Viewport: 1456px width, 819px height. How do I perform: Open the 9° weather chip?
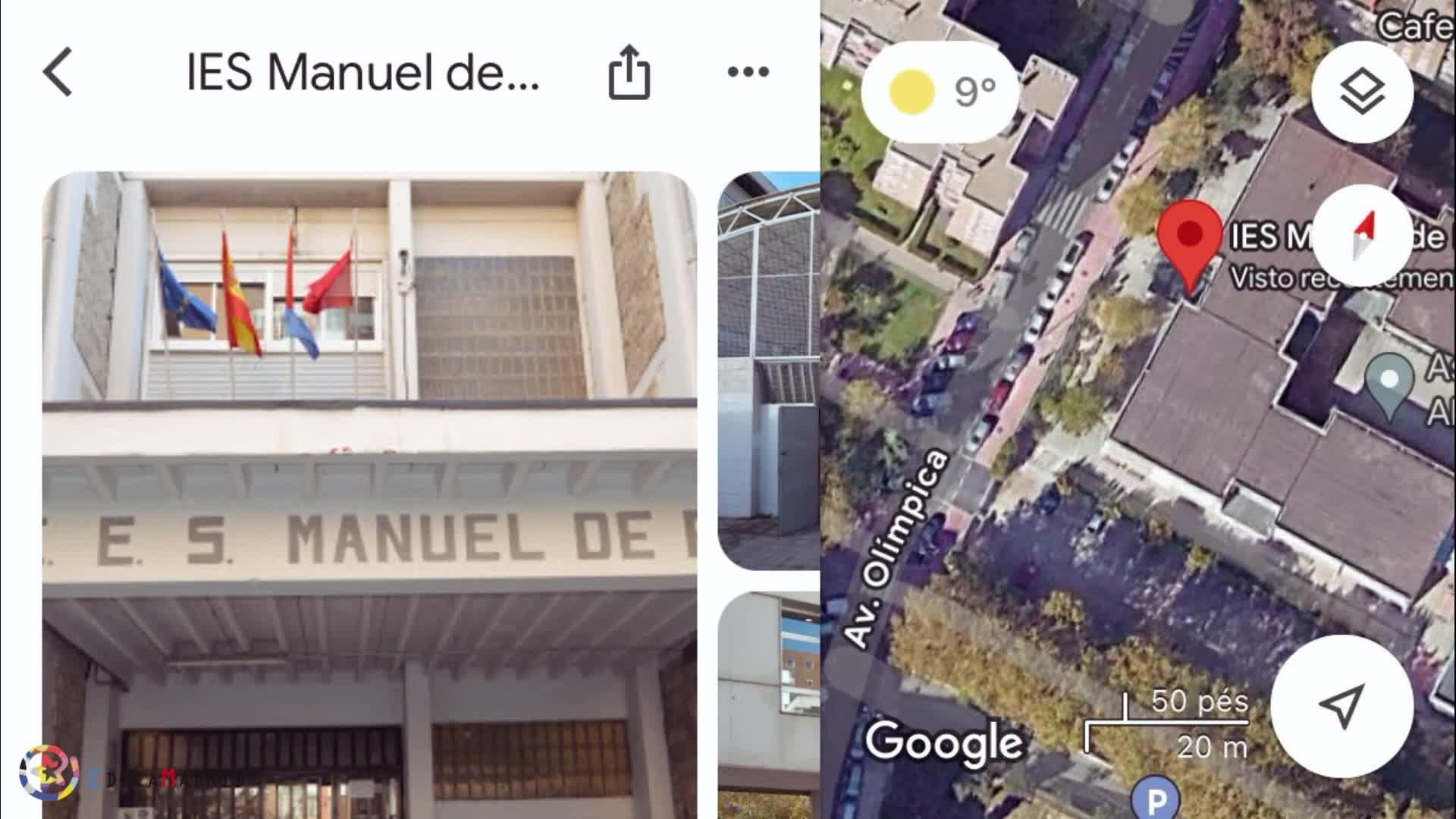point(940,92)
